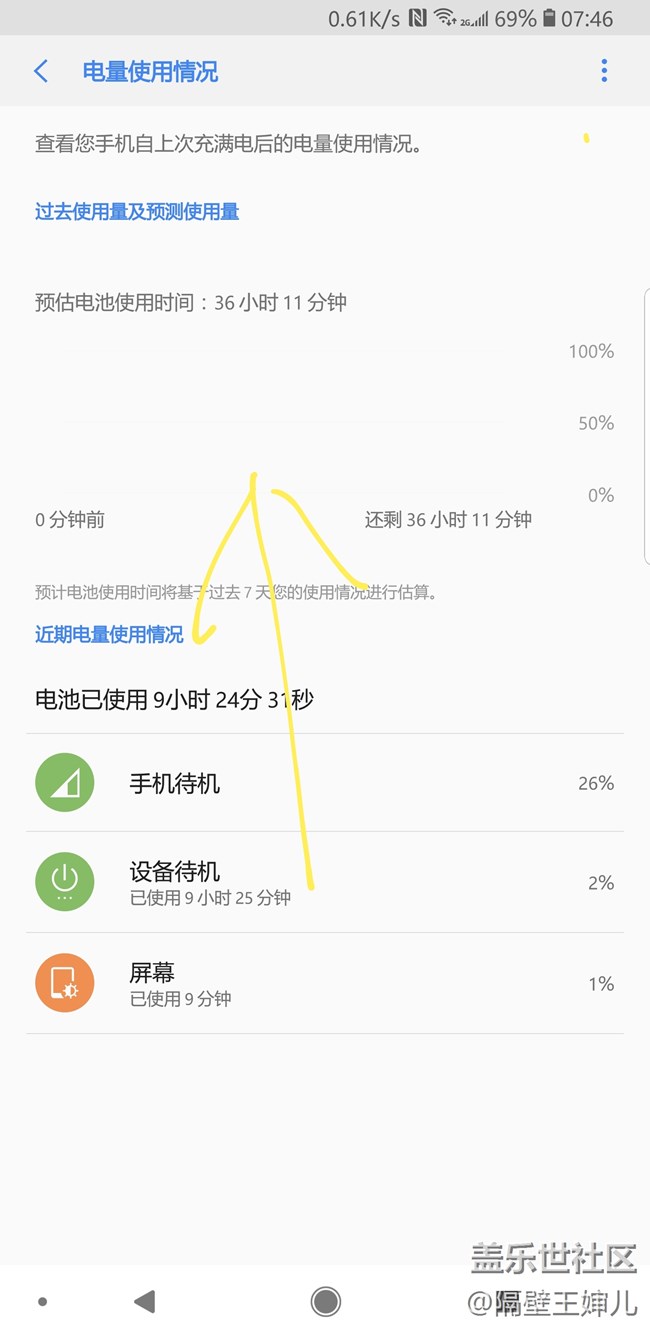Open 手机待机 battery usage details
The height and width of the screenshot is (1336, 650).
[324, 784]
